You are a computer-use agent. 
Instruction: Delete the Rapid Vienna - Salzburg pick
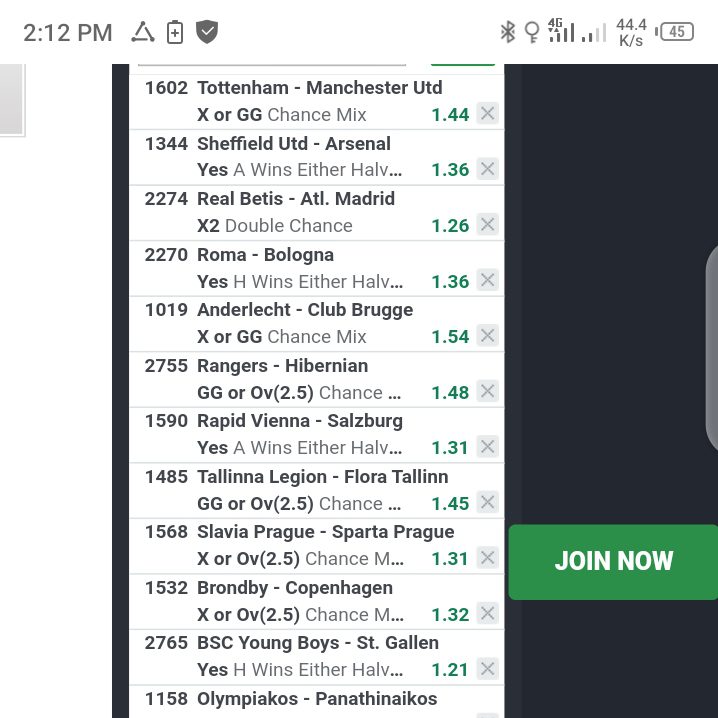(x=487, y=447)
